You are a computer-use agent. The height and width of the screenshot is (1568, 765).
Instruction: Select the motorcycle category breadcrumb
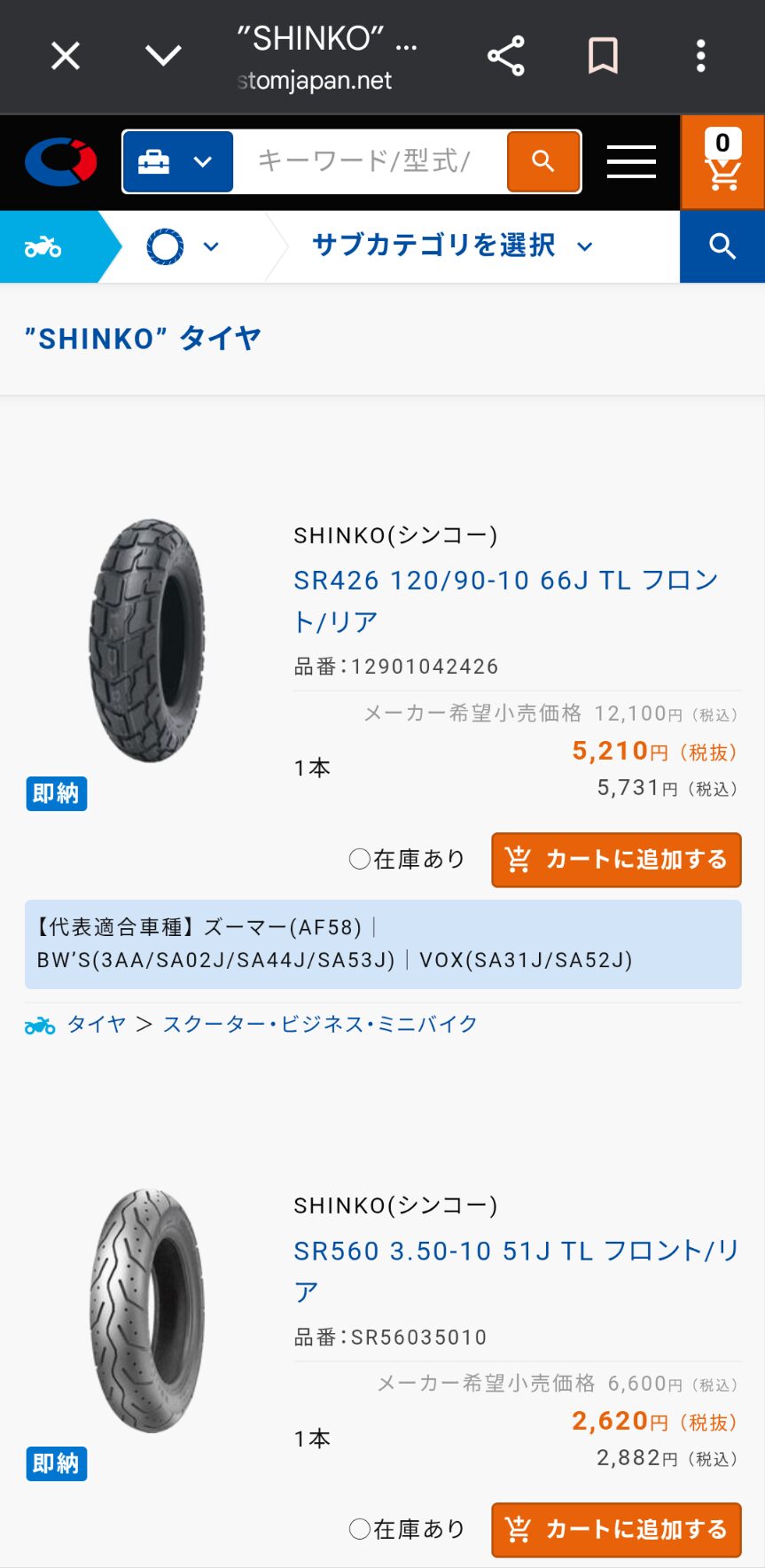click(x=44, y=246)
